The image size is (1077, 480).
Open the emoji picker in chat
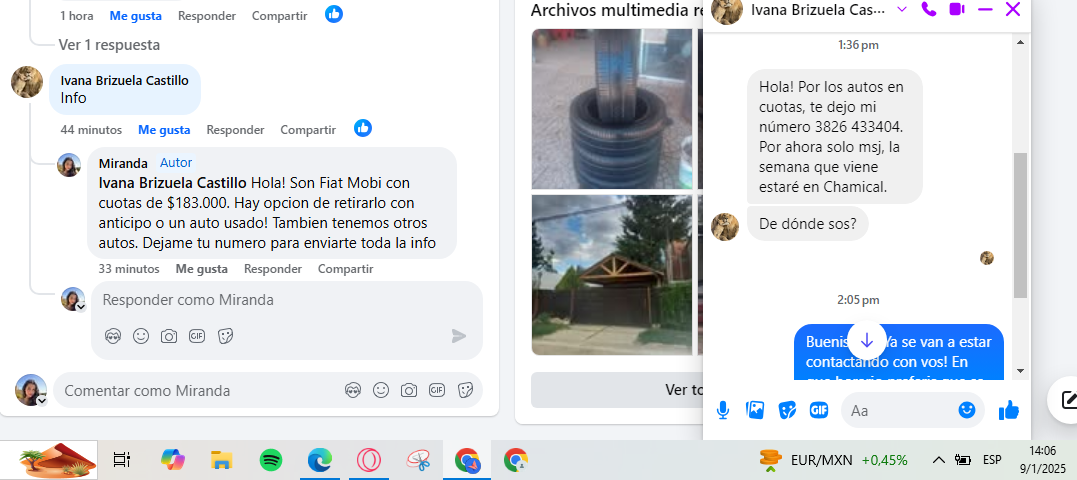point(967,410)
